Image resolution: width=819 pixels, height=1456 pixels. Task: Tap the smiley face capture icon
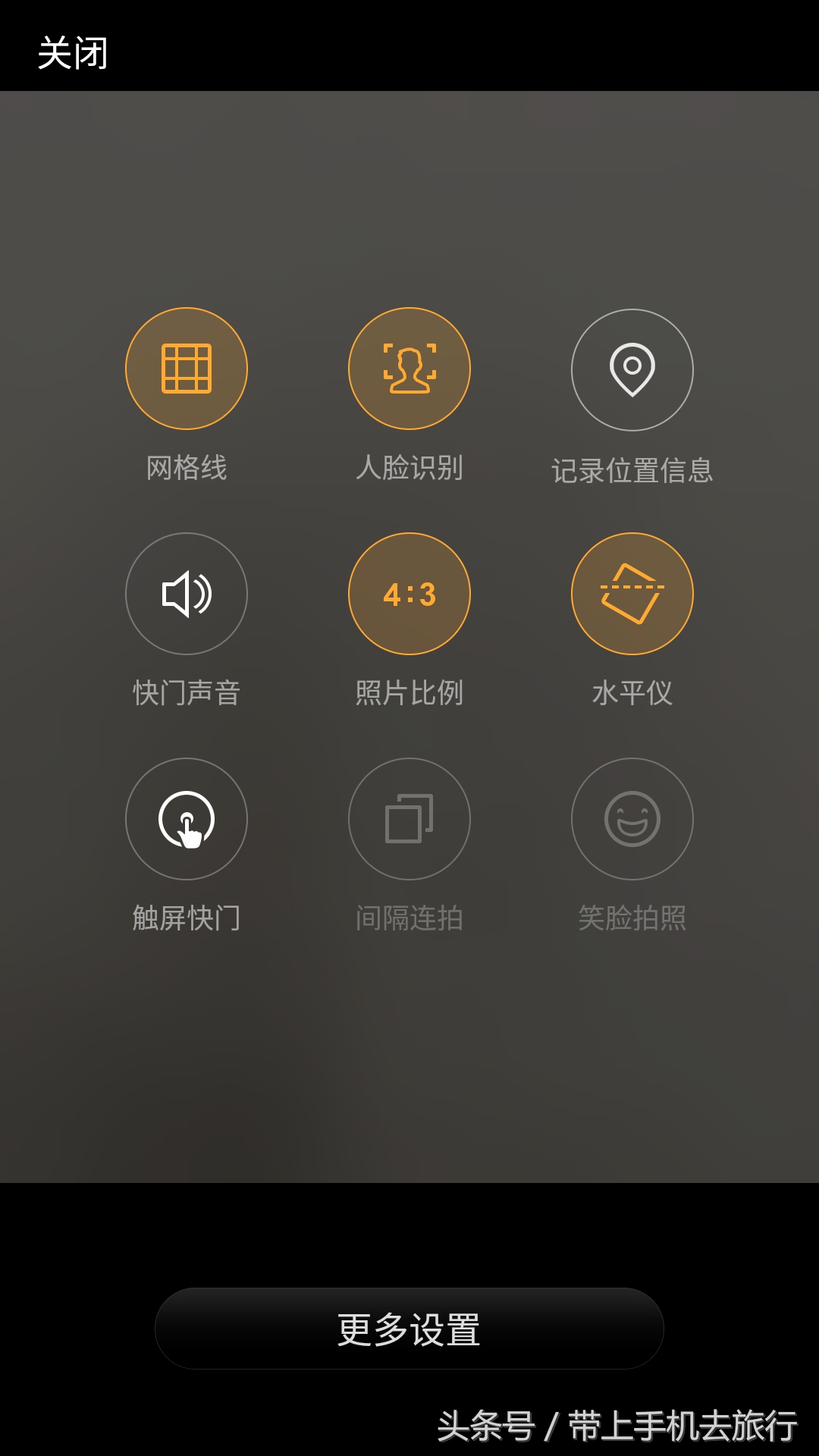632,820
